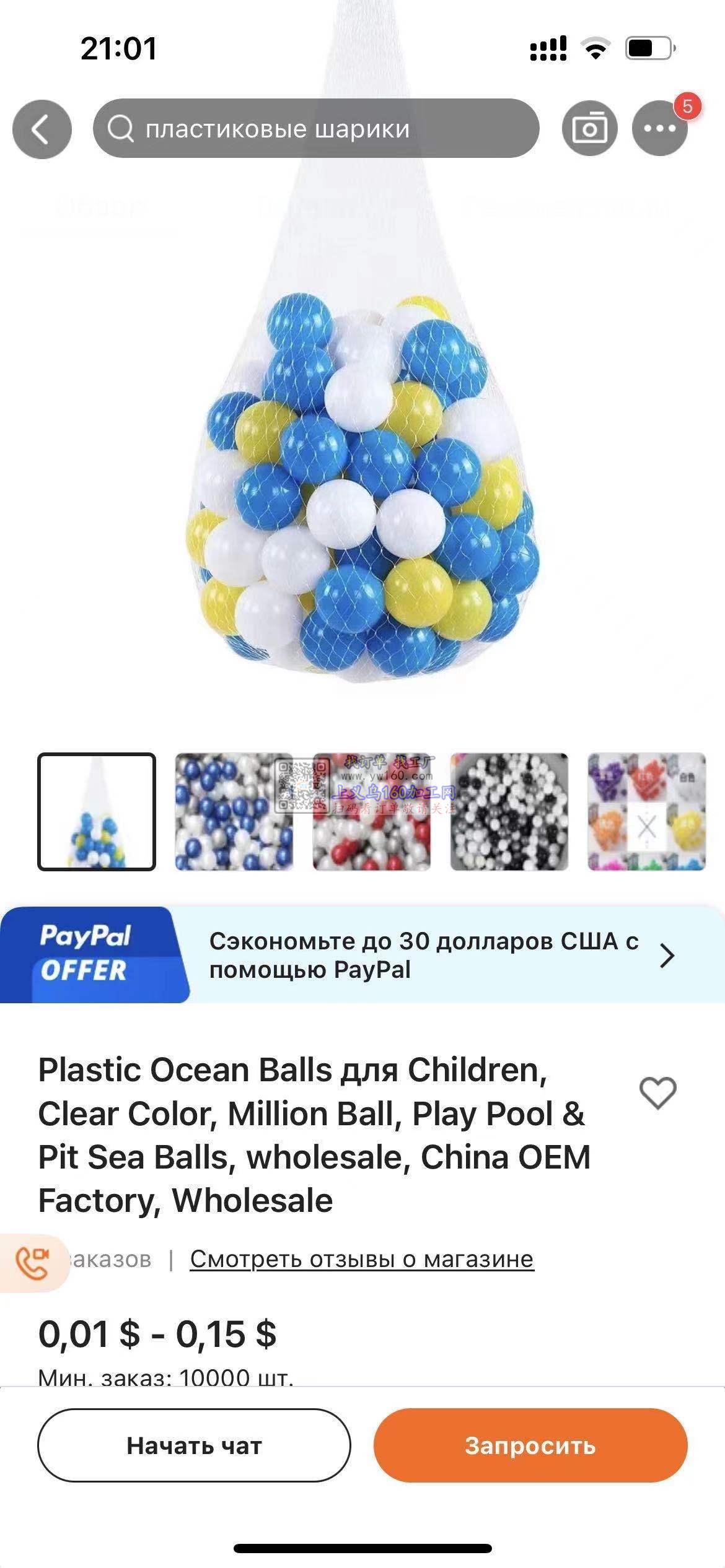Select the black and white balls thumbnail
The width and height of the screenshot is (725, 1568).
click(x=509, y=812)
